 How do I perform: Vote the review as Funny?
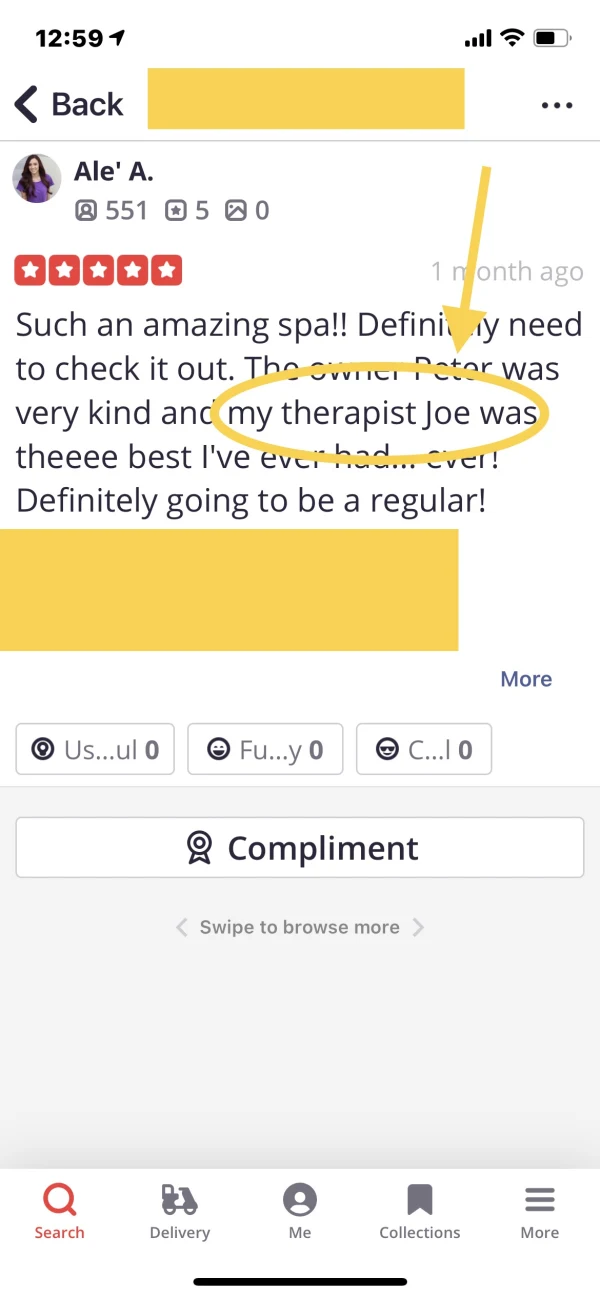tap(265, 749)
